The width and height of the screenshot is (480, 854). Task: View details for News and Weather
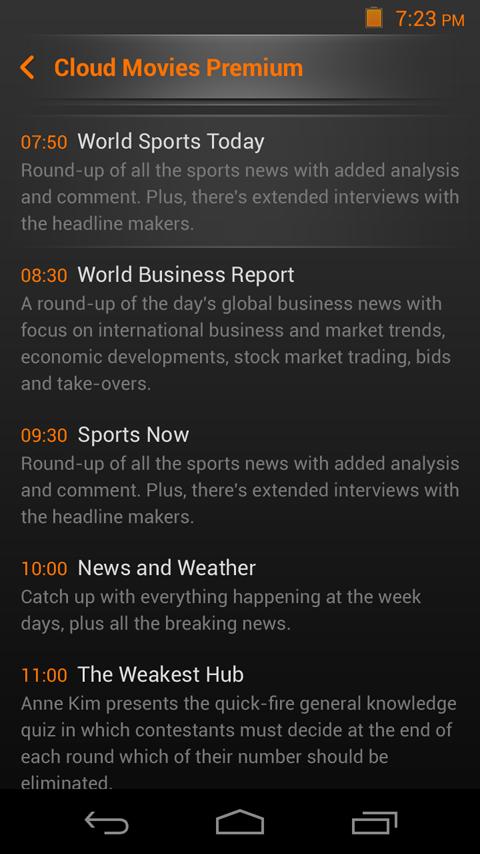240,594
